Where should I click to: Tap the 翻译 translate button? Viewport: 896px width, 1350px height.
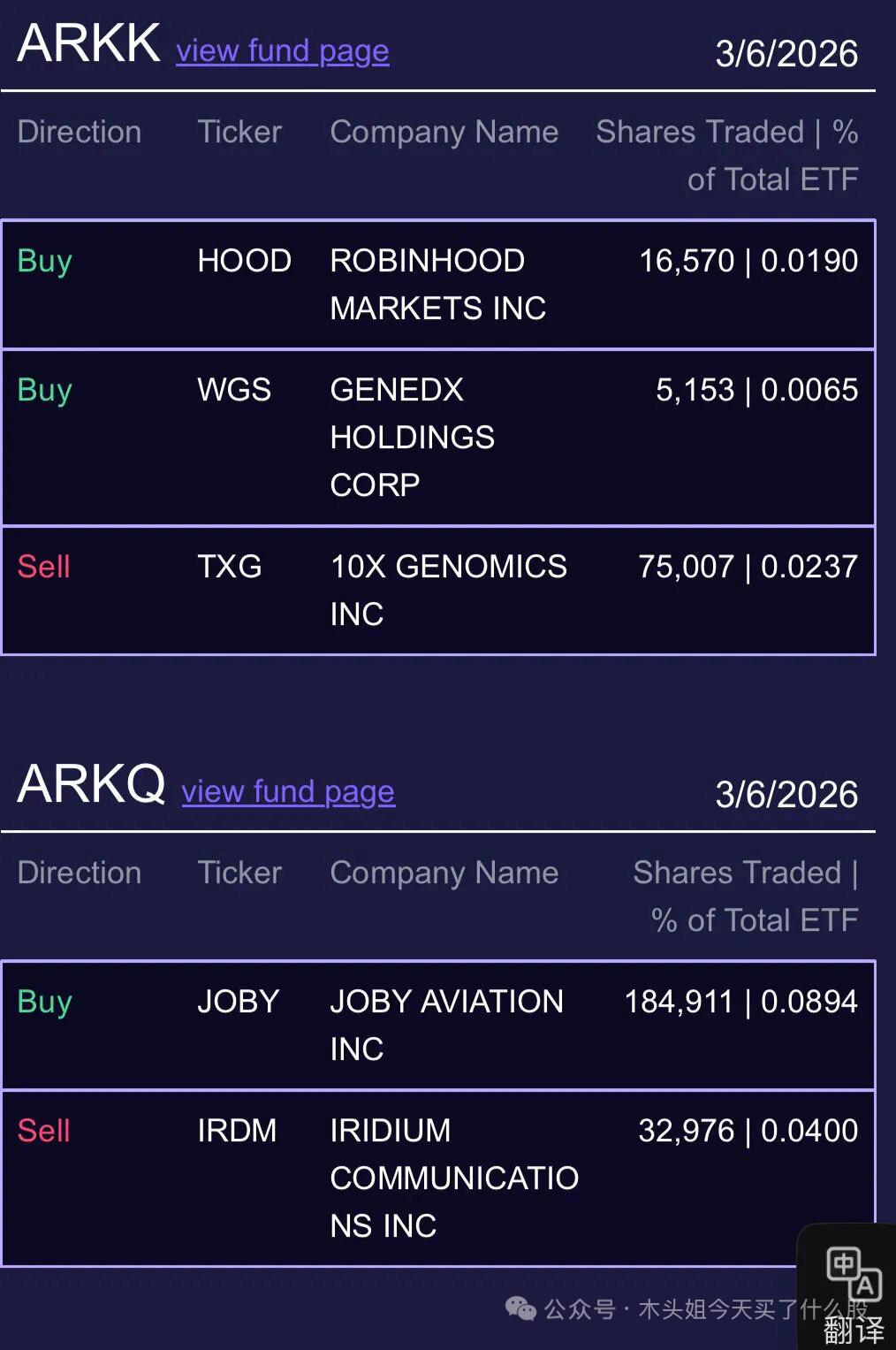coord(851,1291)
